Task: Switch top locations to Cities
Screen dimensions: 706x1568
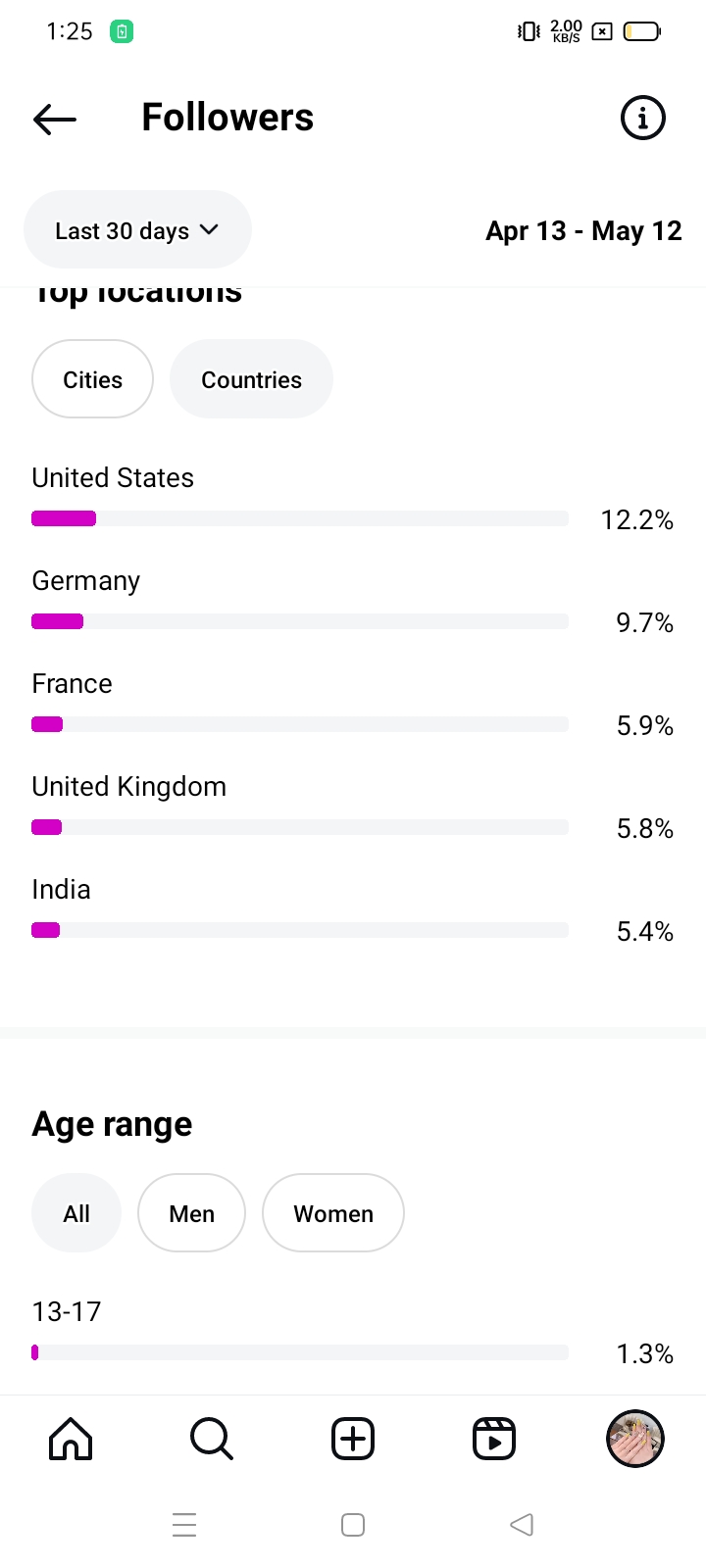Action: tap(92, 379)
